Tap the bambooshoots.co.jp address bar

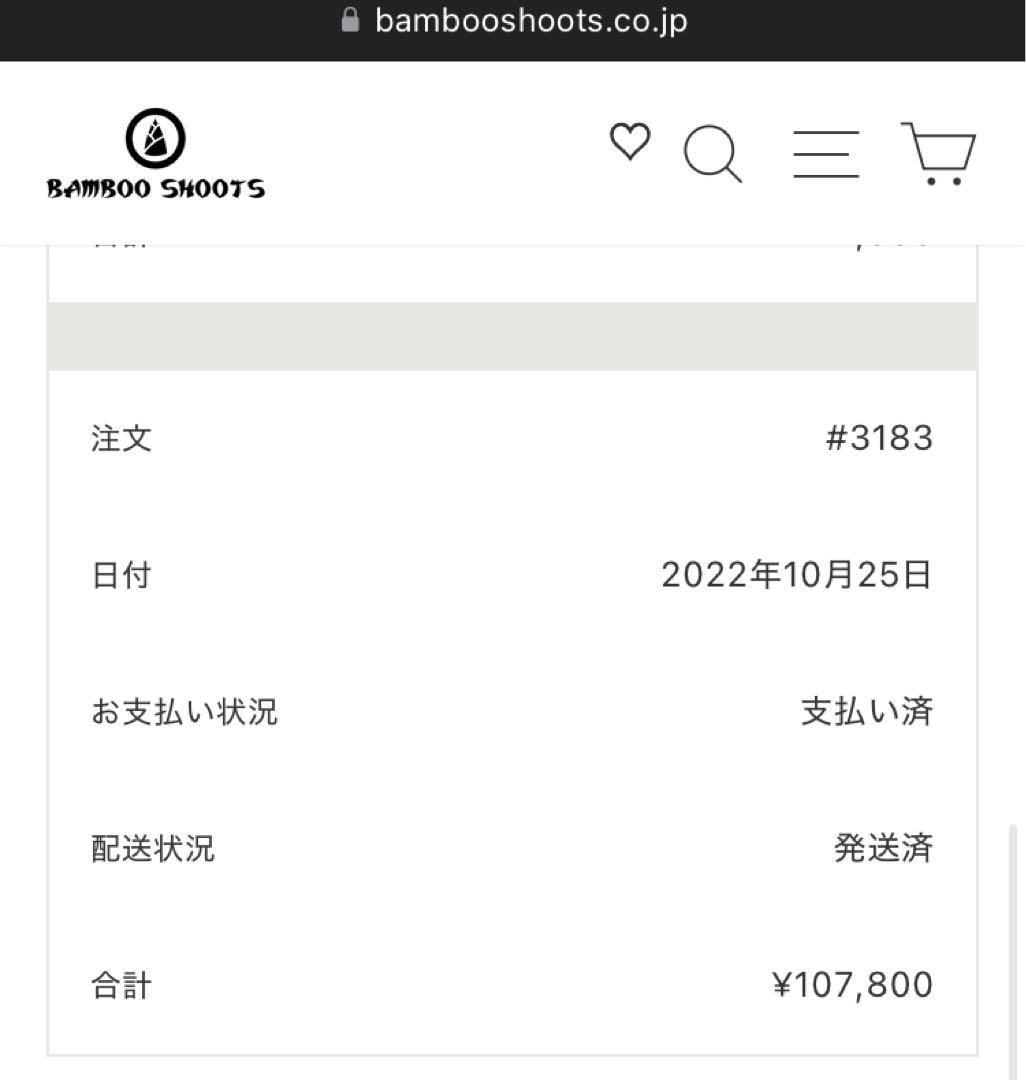514,21
